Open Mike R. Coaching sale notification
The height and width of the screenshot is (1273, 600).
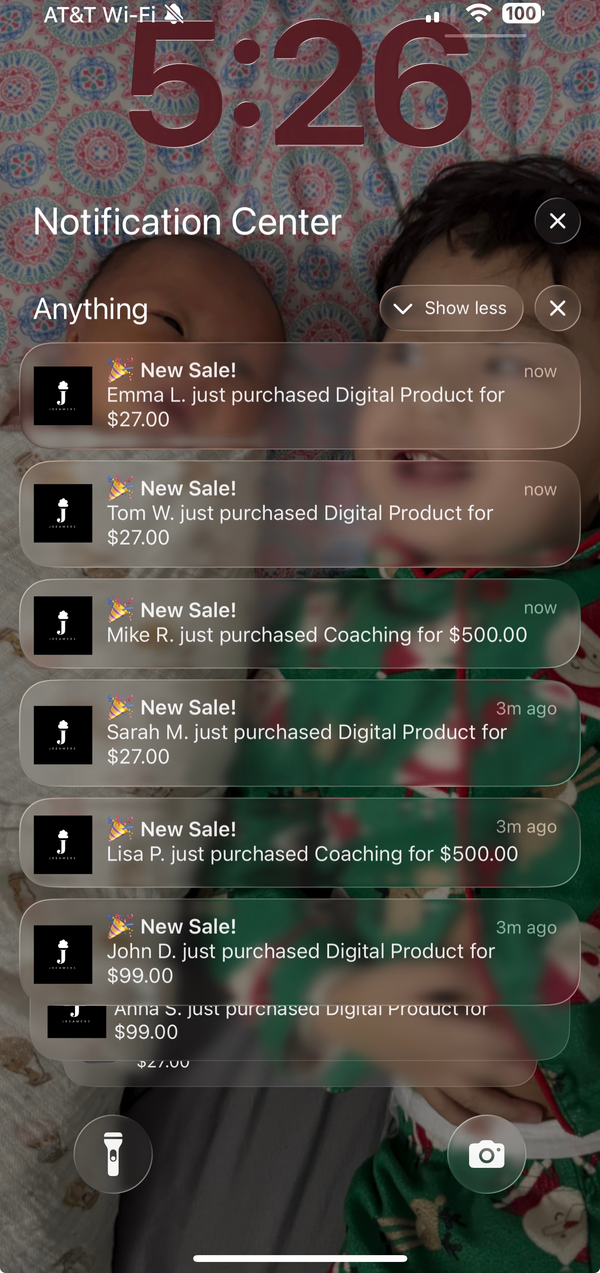click(x=300, y=623)
